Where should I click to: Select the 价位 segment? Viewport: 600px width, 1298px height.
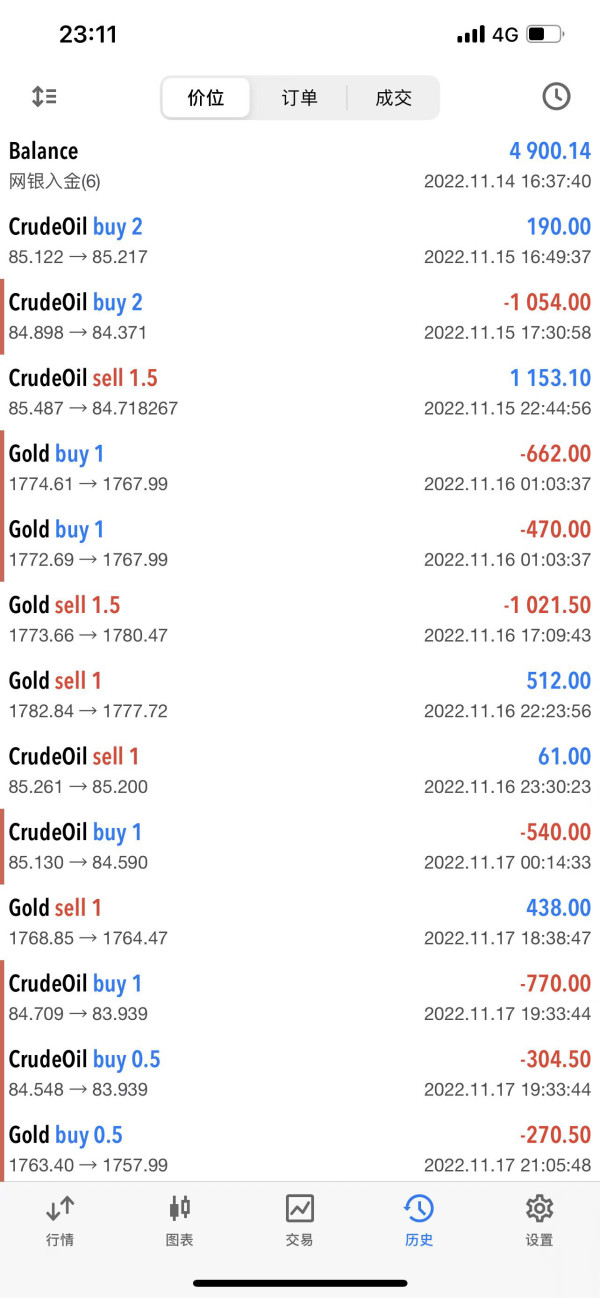point(206,98)
